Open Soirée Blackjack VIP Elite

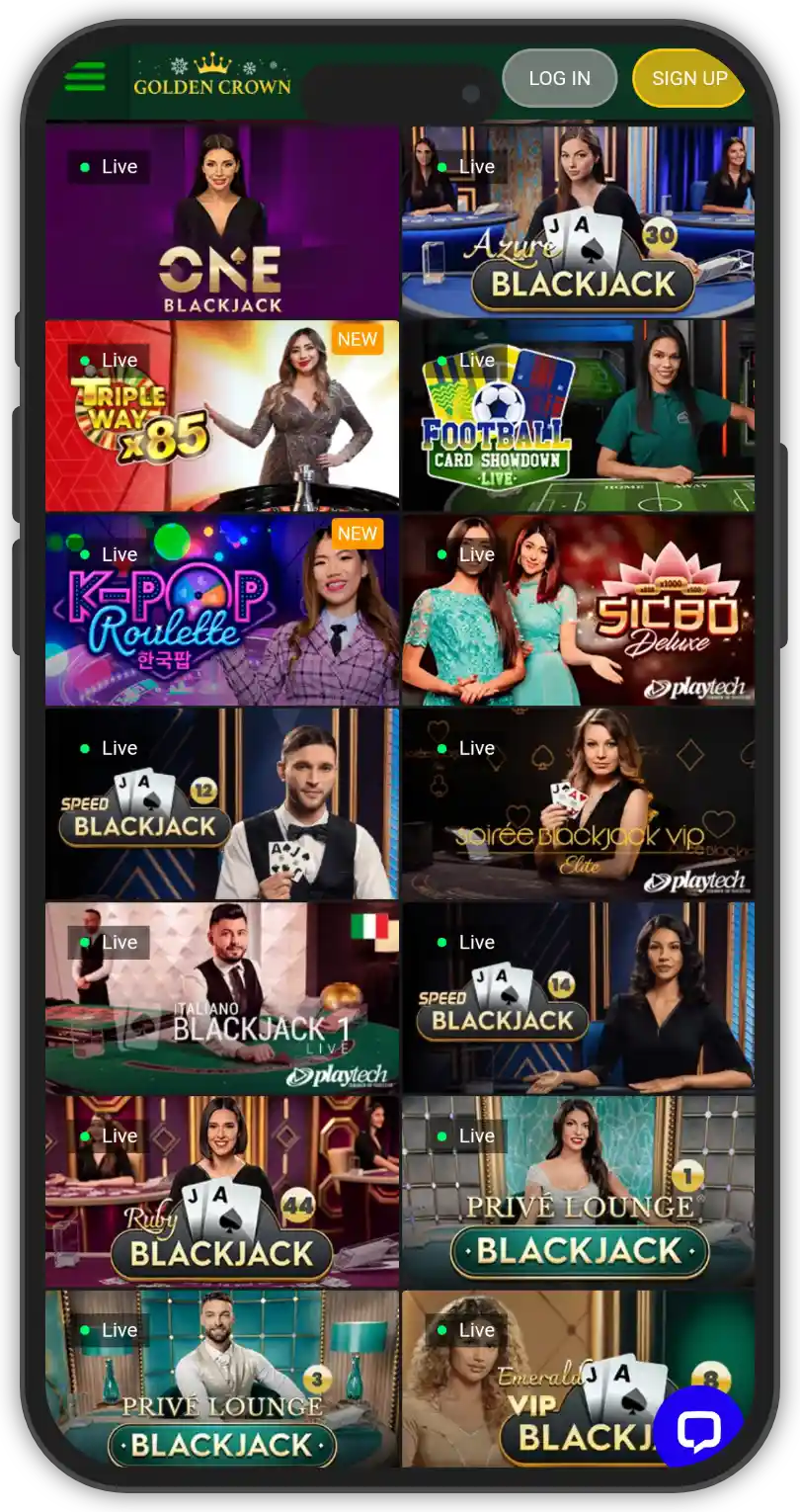coord(578,802)
